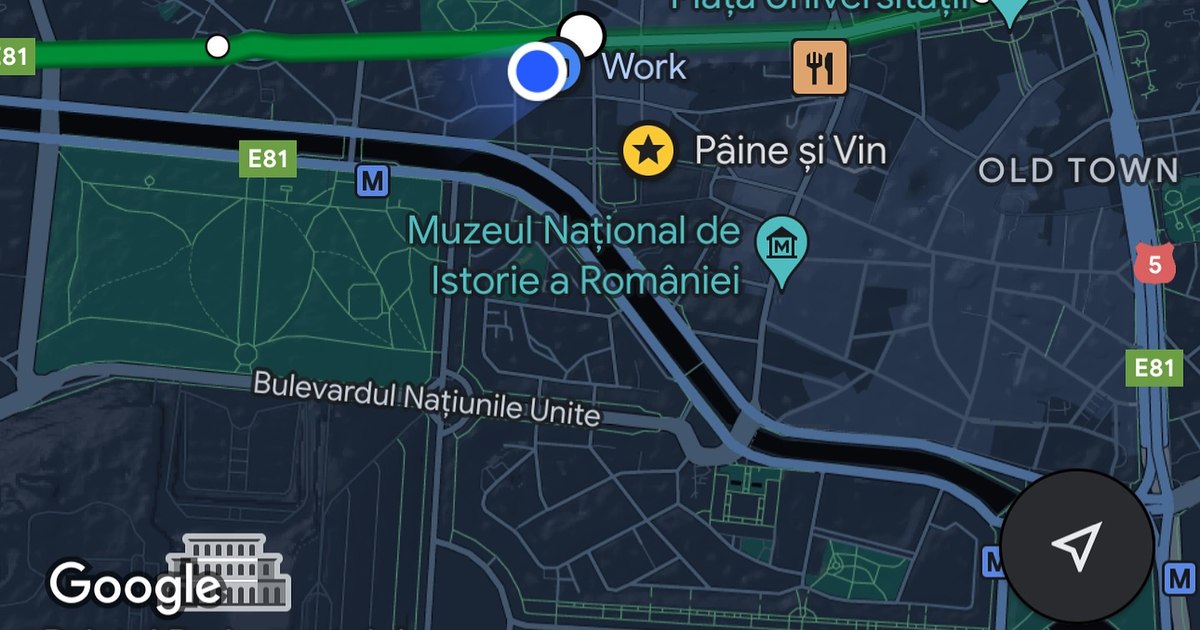Tap the metro station icon near the park
Viewport: 1200px width, 630px height.
[x=372, y=181]
